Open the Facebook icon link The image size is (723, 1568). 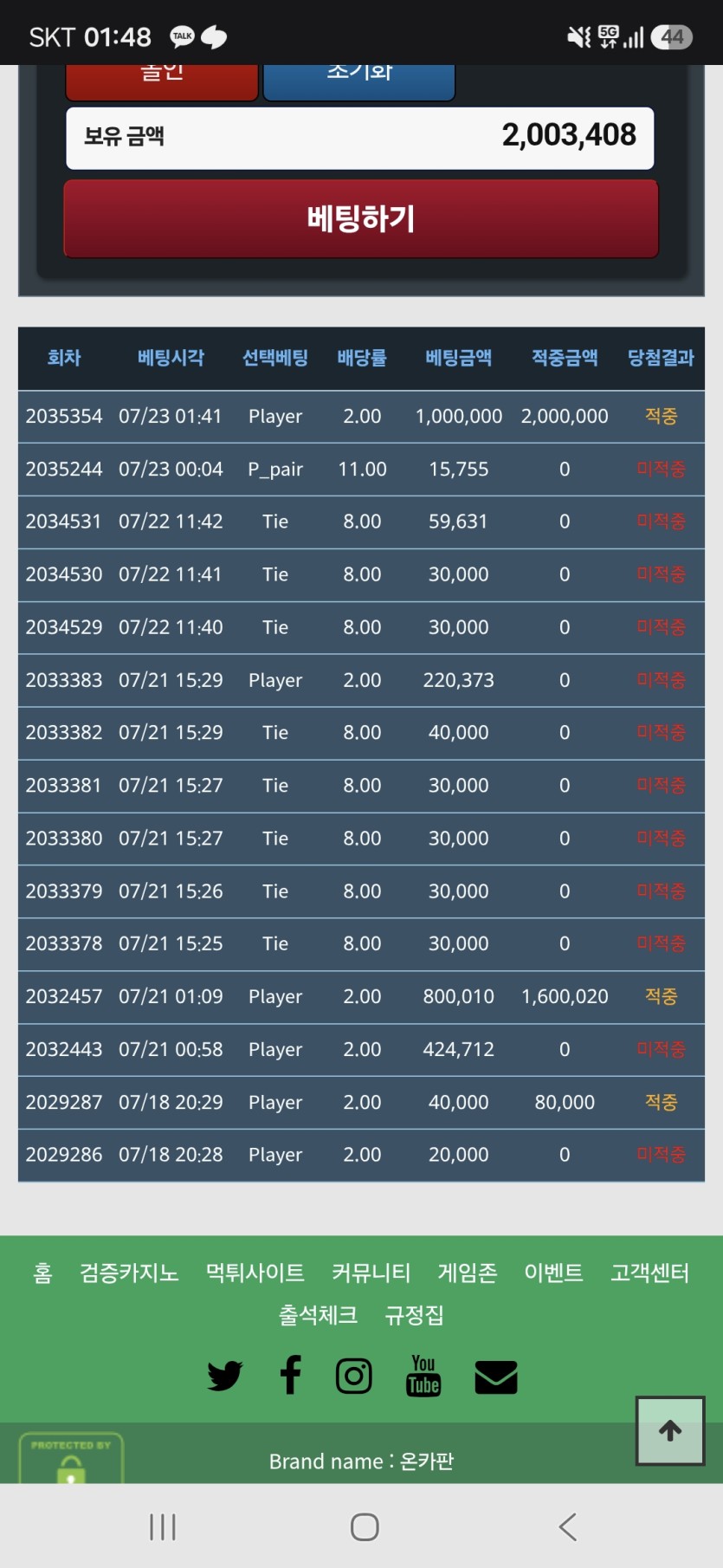(291, 1375)
